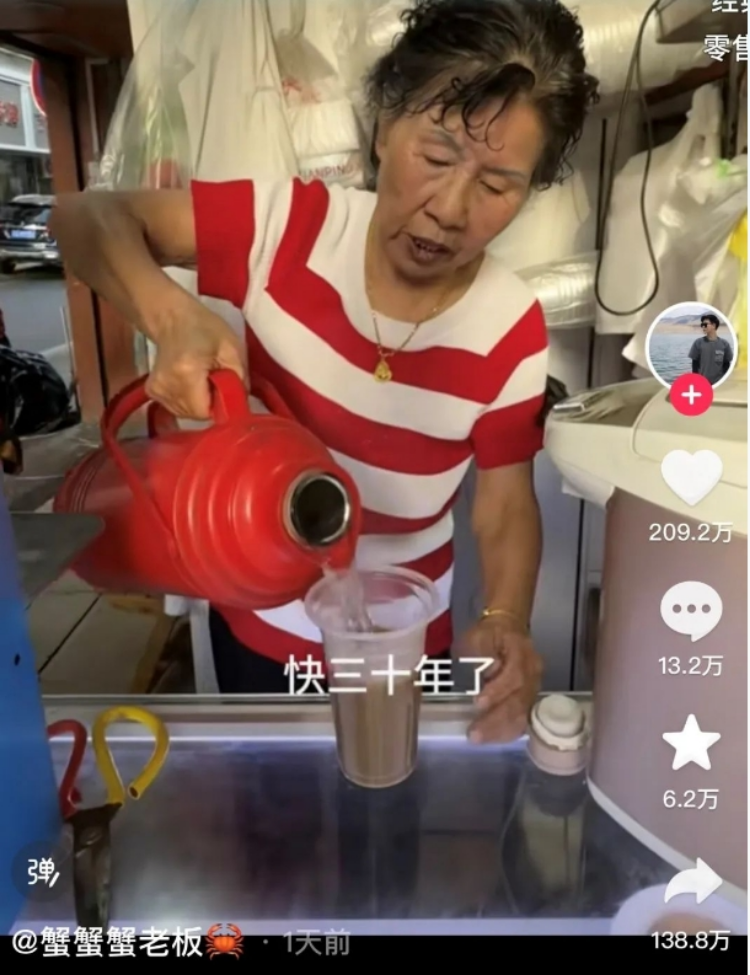Open the creator's profile avatar

pos(691,345)
